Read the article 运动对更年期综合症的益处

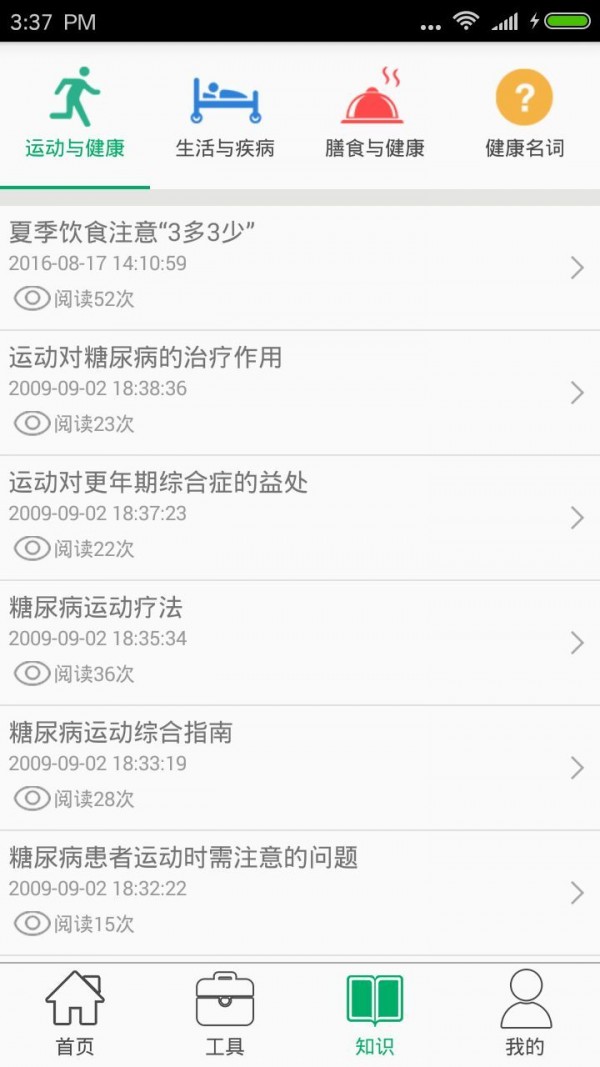click(300, 517)
